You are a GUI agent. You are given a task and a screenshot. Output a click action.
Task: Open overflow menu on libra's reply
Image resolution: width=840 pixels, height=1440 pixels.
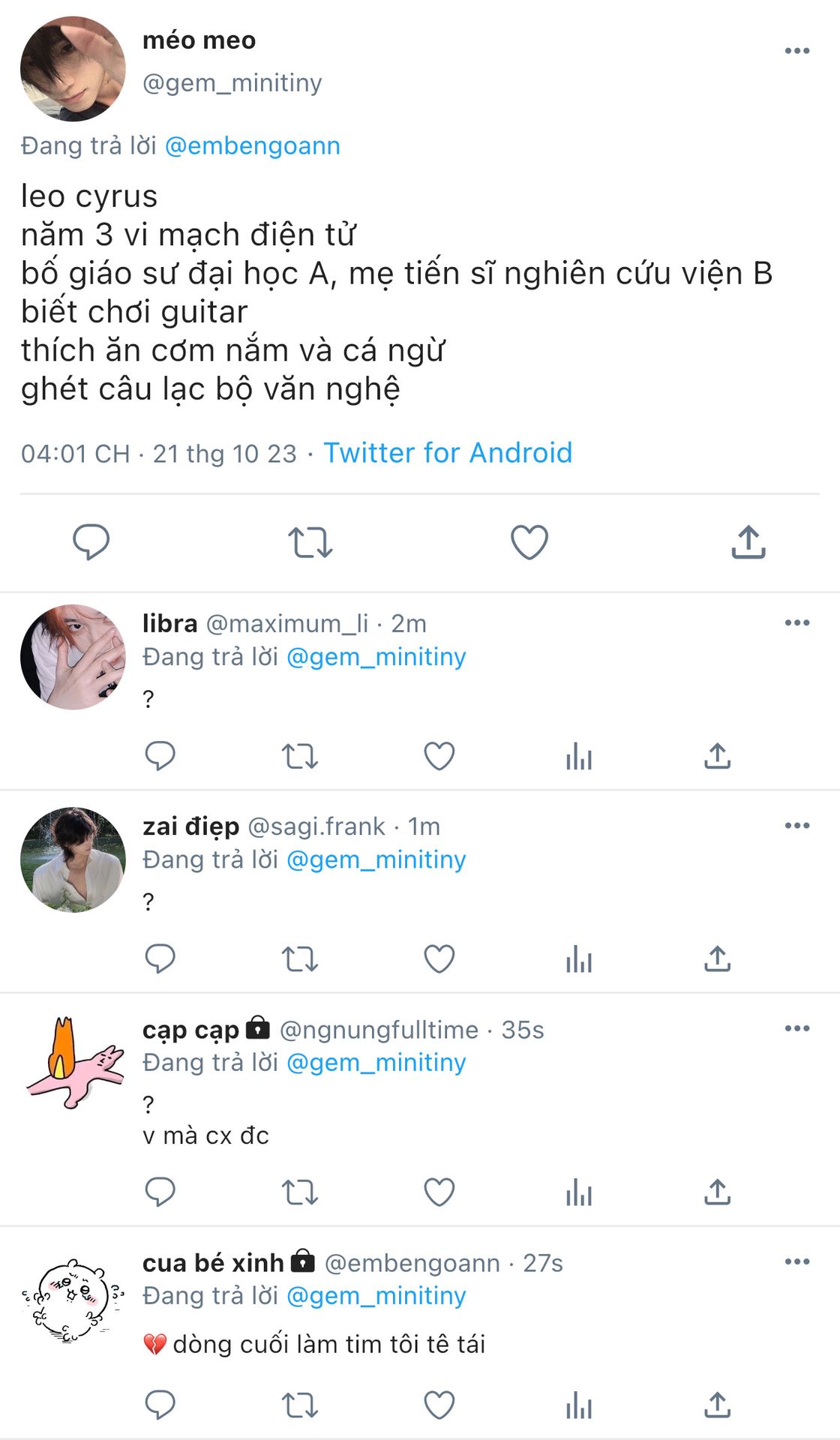796,622
